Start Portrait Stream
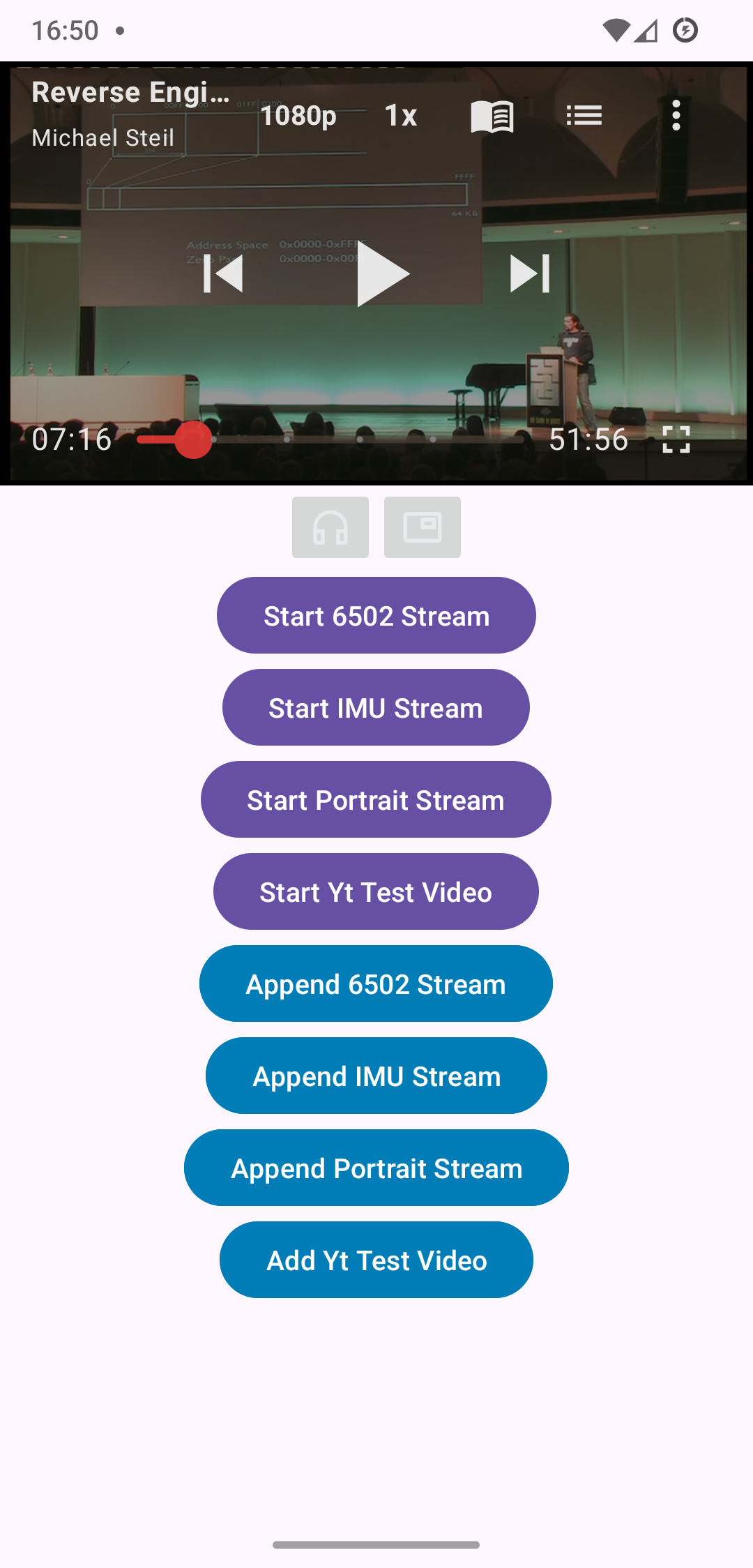This screenshot has height=1568, width=753. point(376,799)
